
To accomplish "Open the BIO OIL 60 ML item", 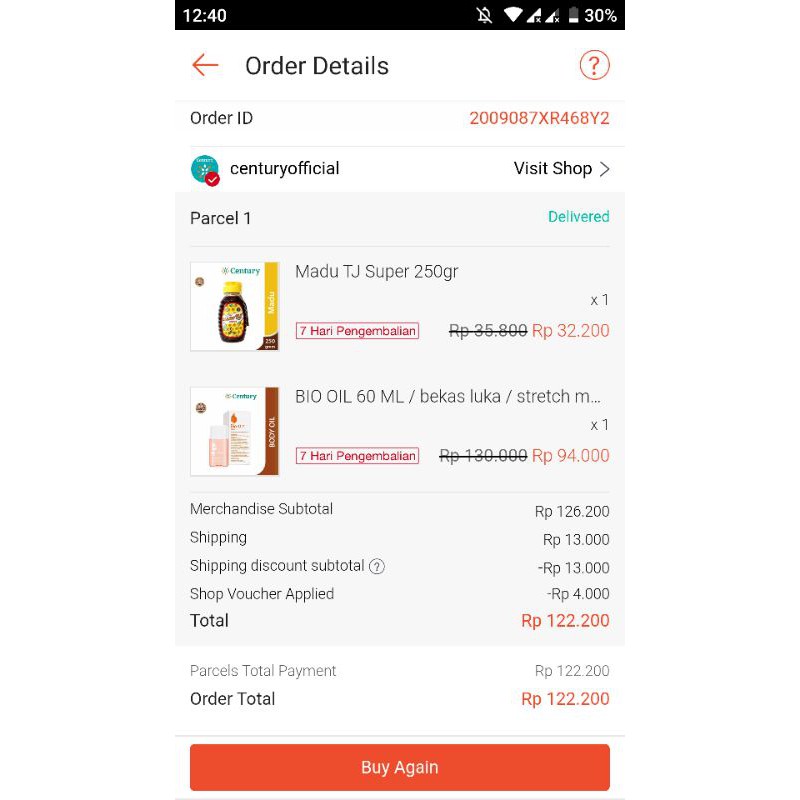I will [x=447, y=397].
